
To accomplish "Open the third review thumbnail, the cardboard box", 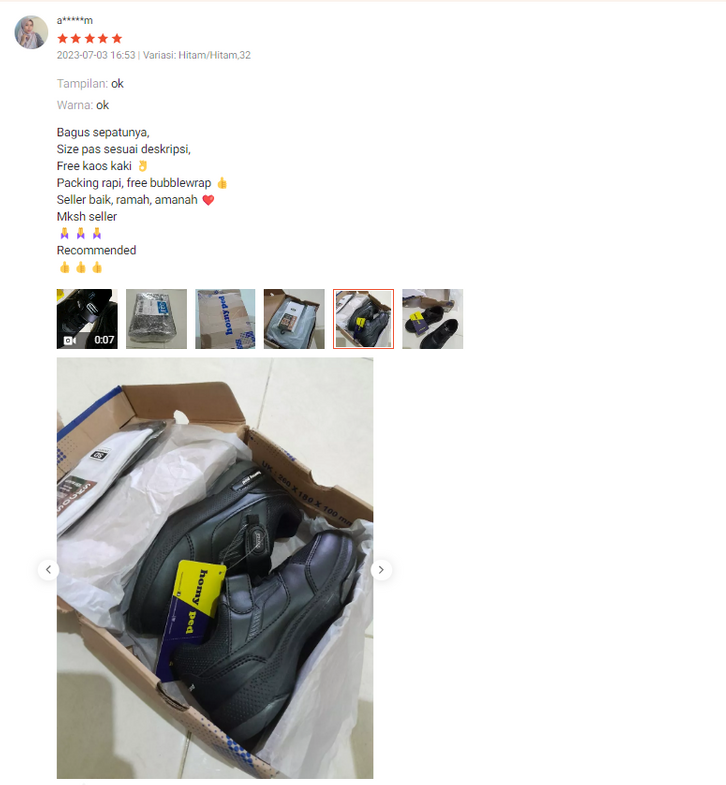I will tap(225, 319).
